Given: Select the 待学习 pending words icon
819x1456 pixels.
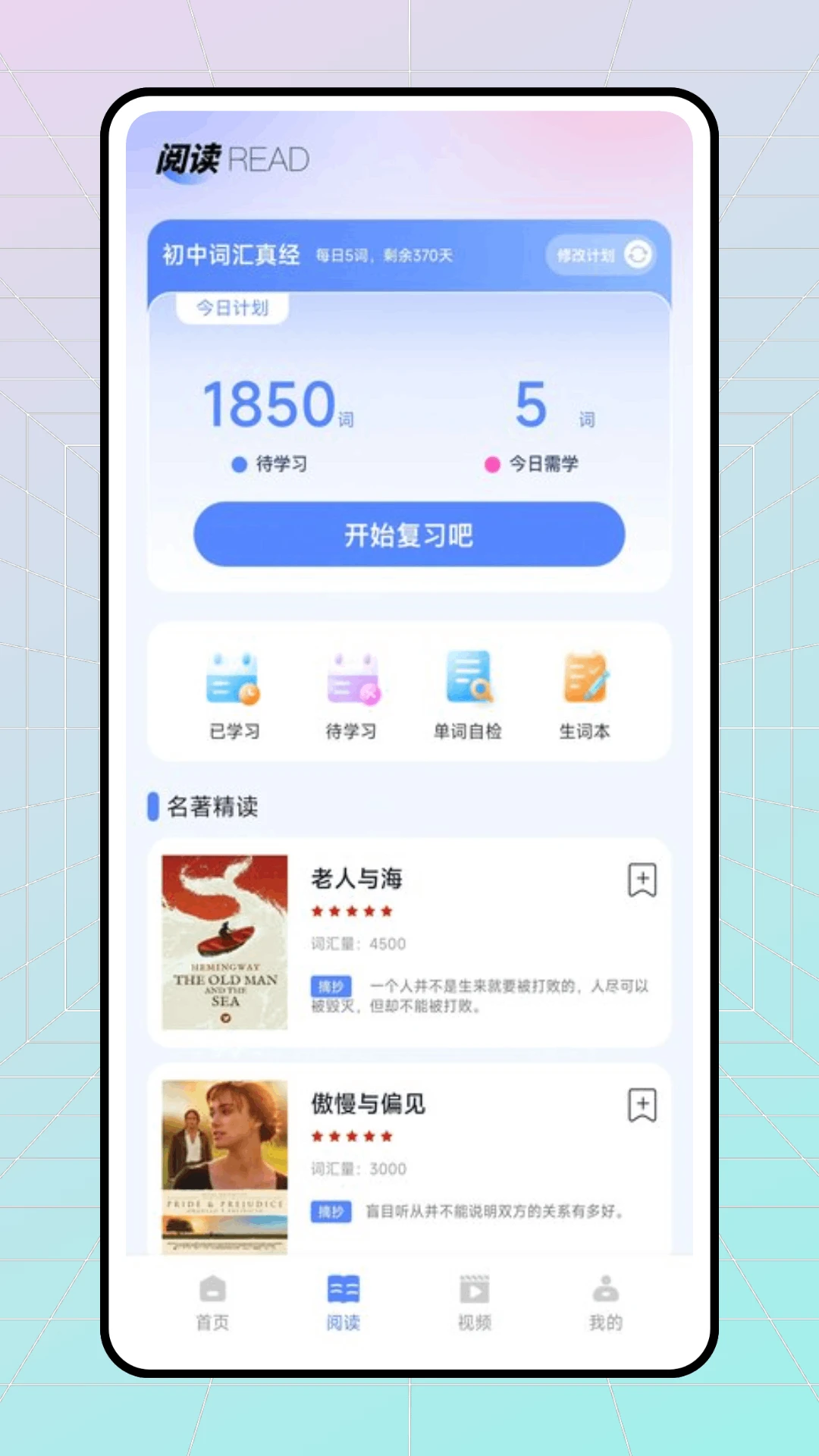Looking at the screenshot, I should point(350,690).
